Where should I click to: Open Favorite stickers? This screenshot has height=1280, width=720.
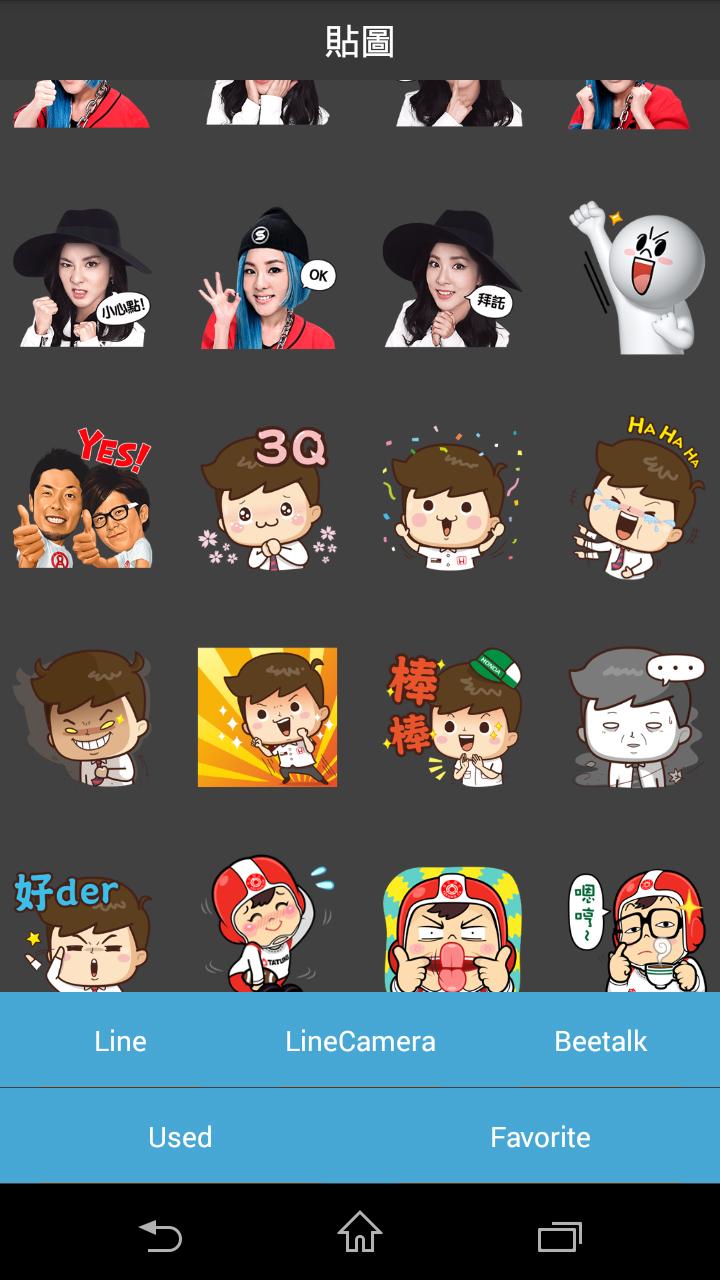click(540, 1137)
